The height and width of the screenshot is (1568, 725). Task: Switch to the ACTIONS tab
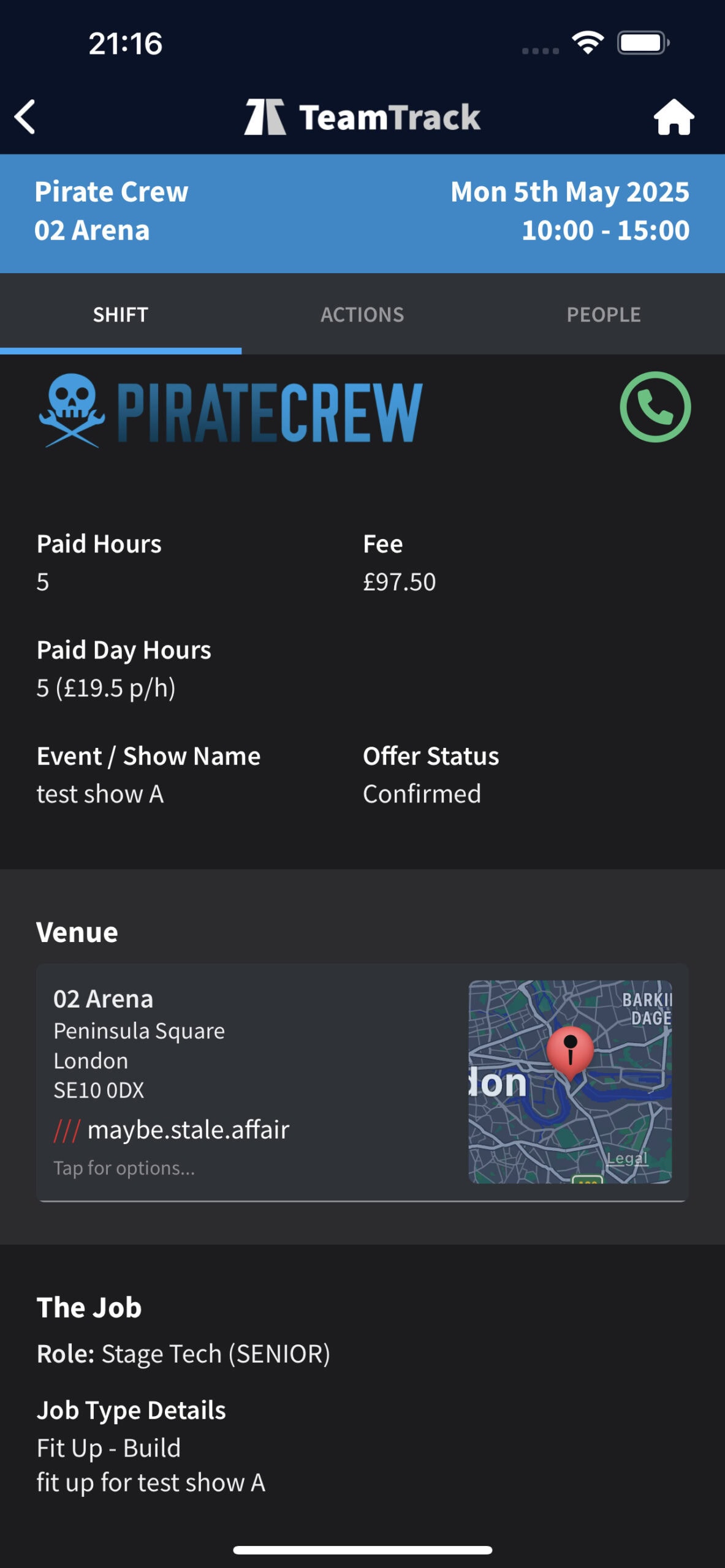tap(362, 315)
